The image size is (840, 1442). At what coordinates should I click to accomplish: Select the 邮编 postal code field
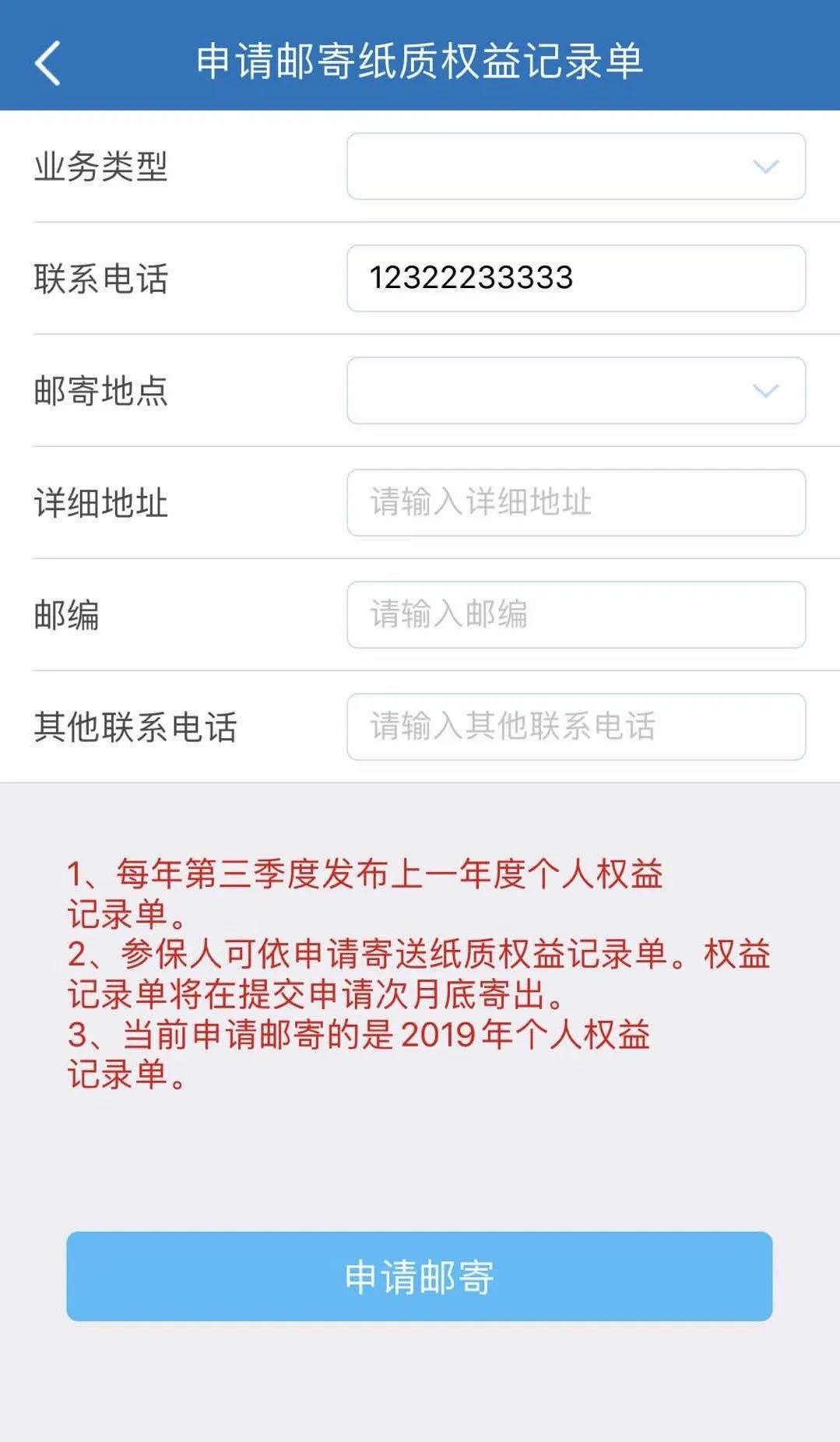575,614
